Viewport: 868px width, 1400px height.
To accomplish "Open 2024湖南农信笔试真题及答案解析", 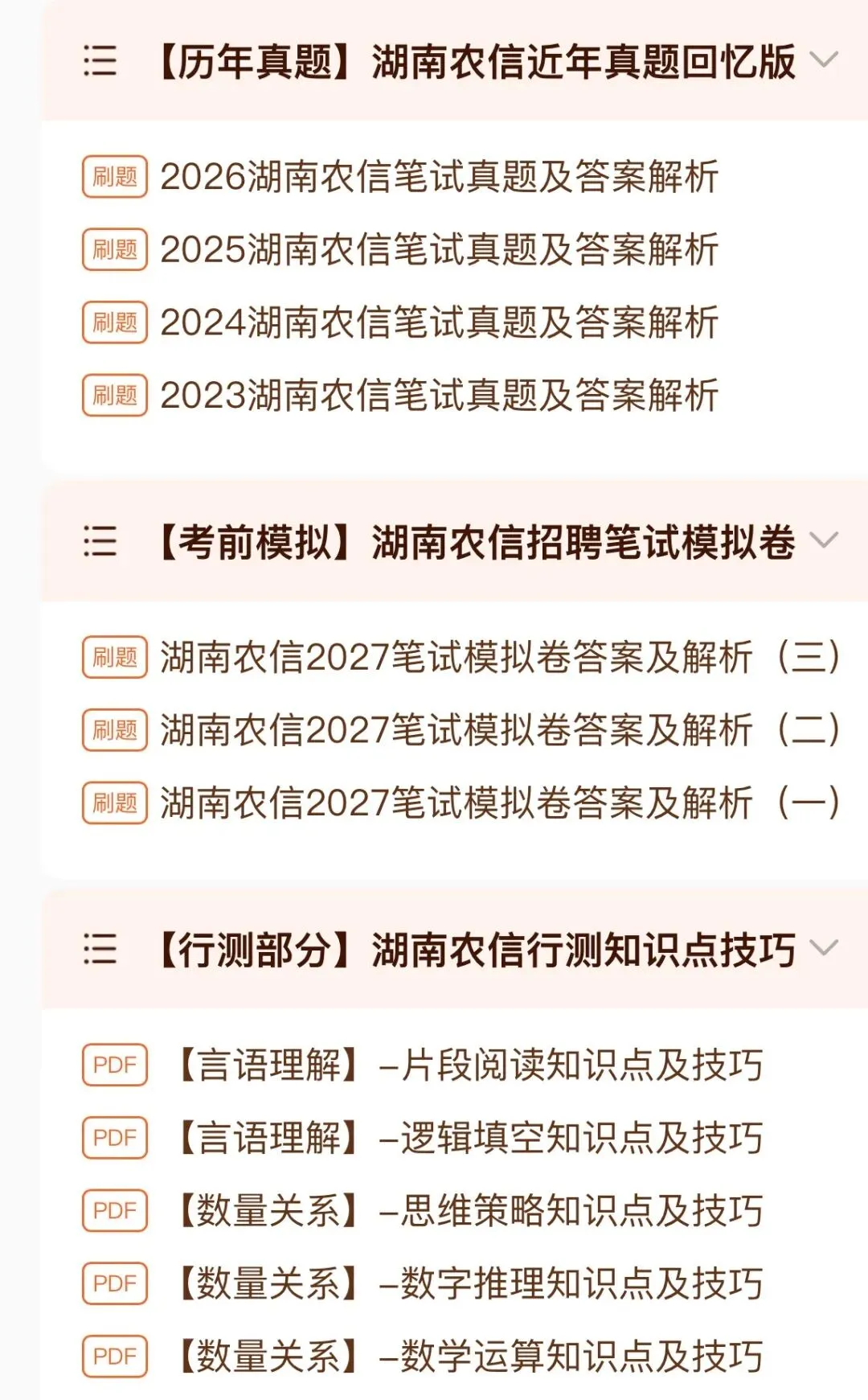I will click(x=400, y=322).
